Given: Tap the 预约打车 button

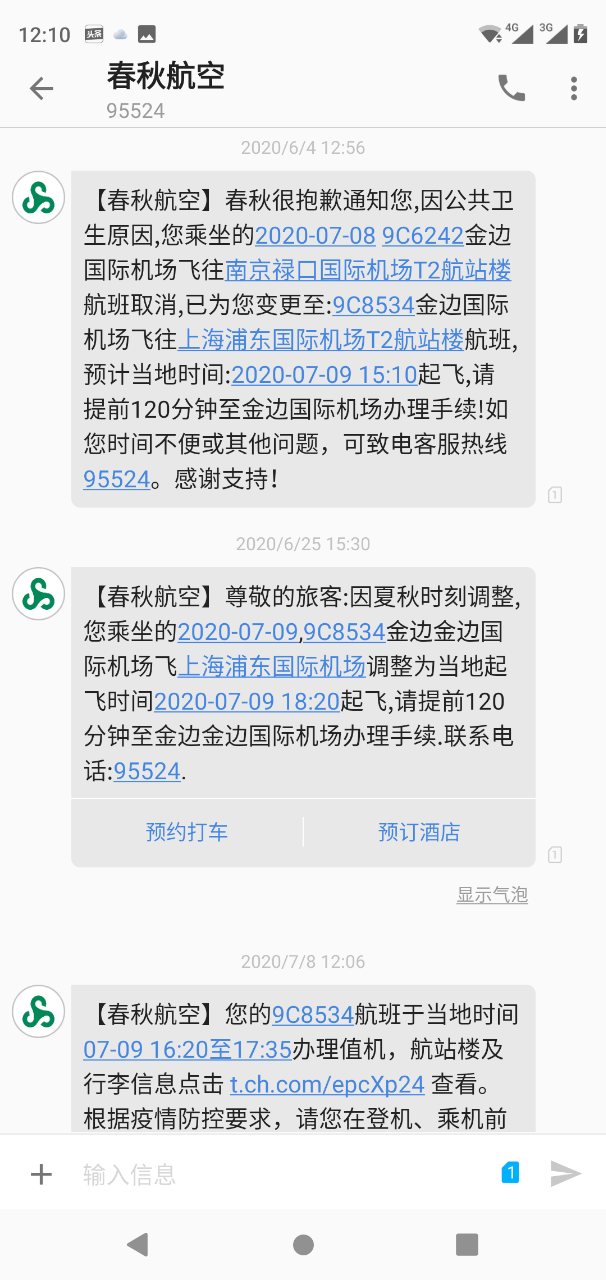Looking at the screenshot, I should coord(187,832).
